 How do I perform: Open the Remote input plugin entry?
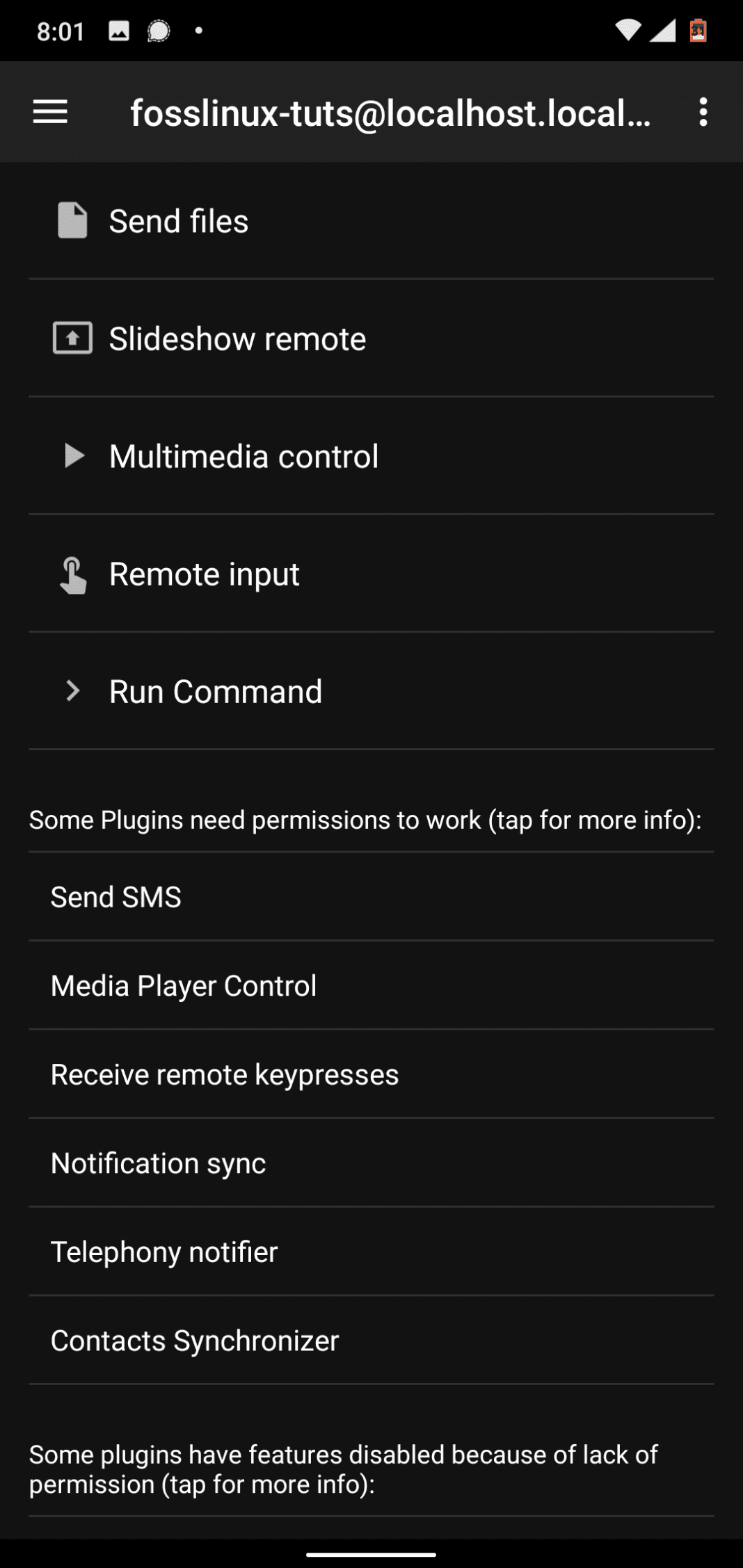click(x=203, y=573)
